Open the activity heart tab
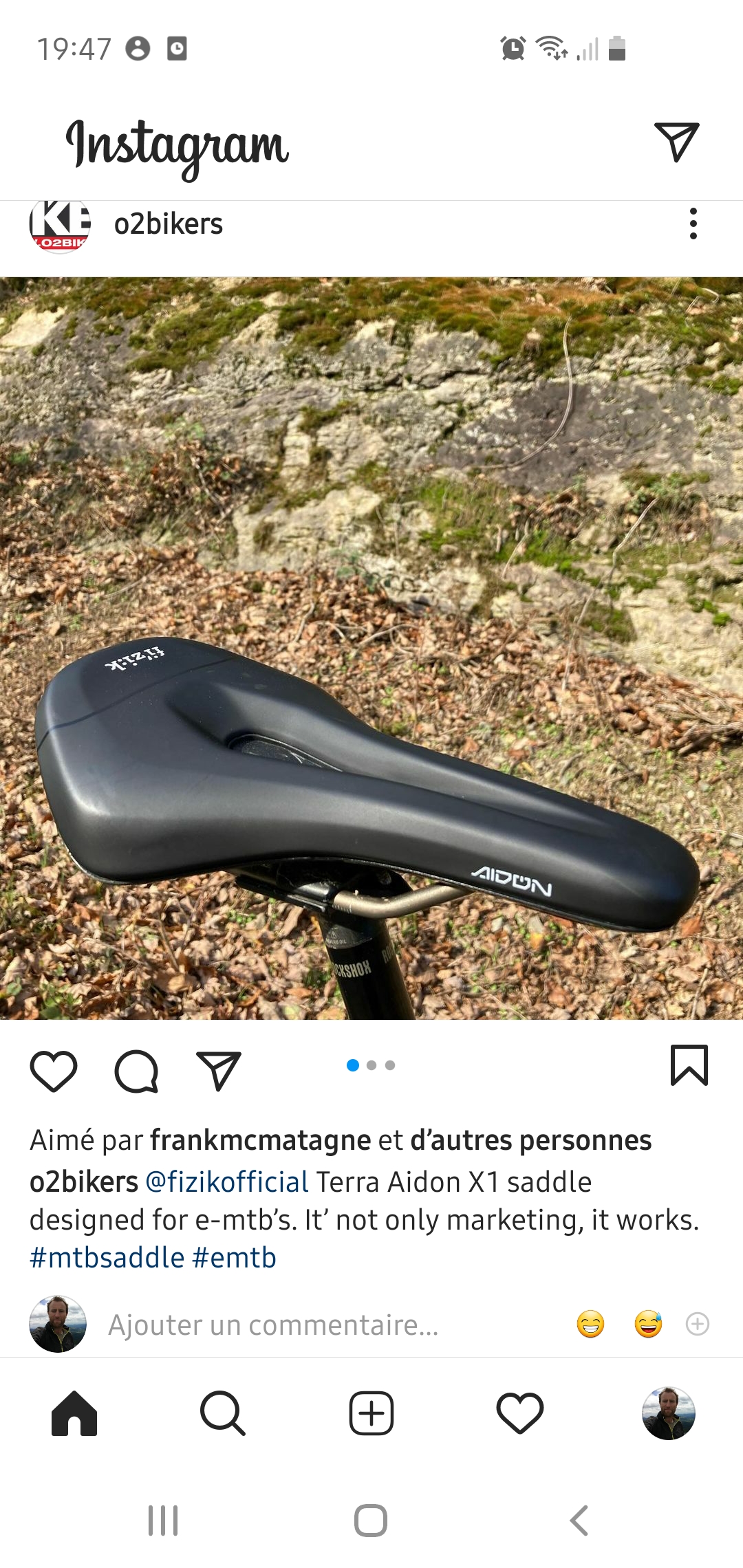This screenshot has width=743, height=1568. 520,1413
